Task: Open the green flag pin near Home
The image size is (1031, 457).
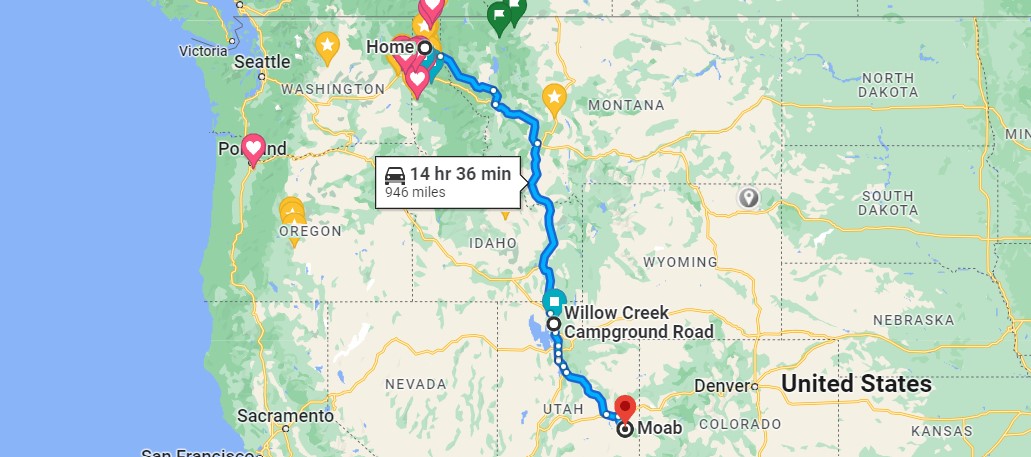Action: coord(497,16)
